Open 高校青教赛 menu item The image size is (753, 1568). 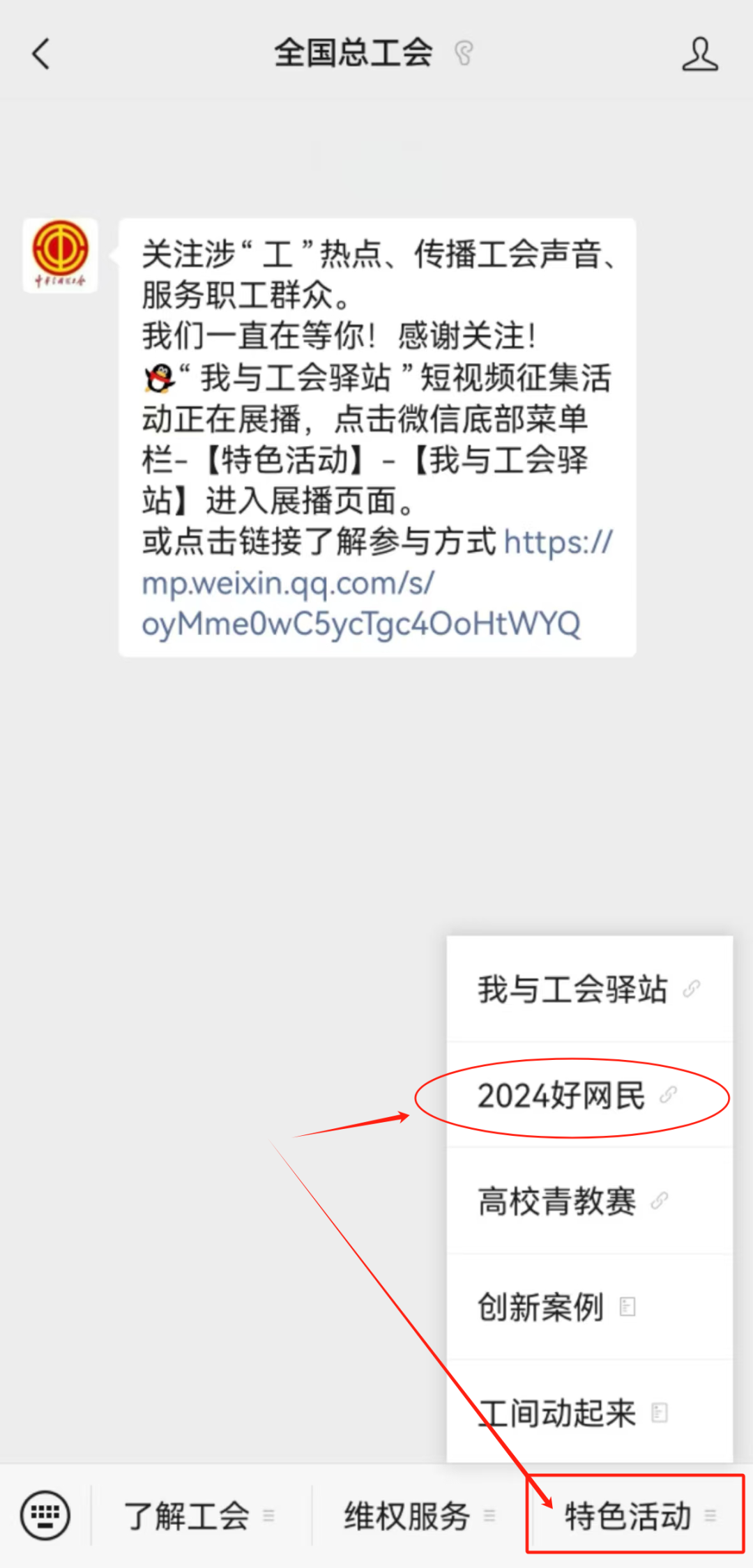(589, 1201)
